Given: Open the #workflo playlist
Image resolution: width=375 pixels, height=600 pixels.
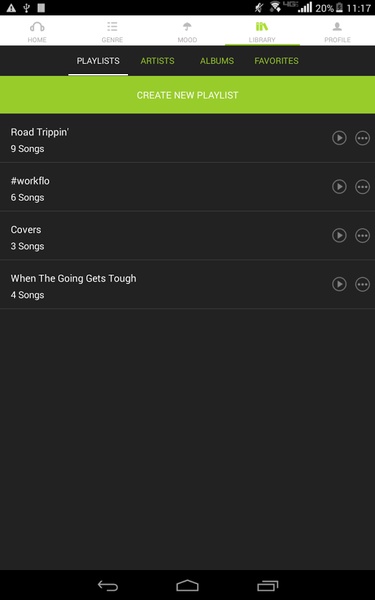Looking at the screenshot, I should pyautogui.click(x=165, y=187).
